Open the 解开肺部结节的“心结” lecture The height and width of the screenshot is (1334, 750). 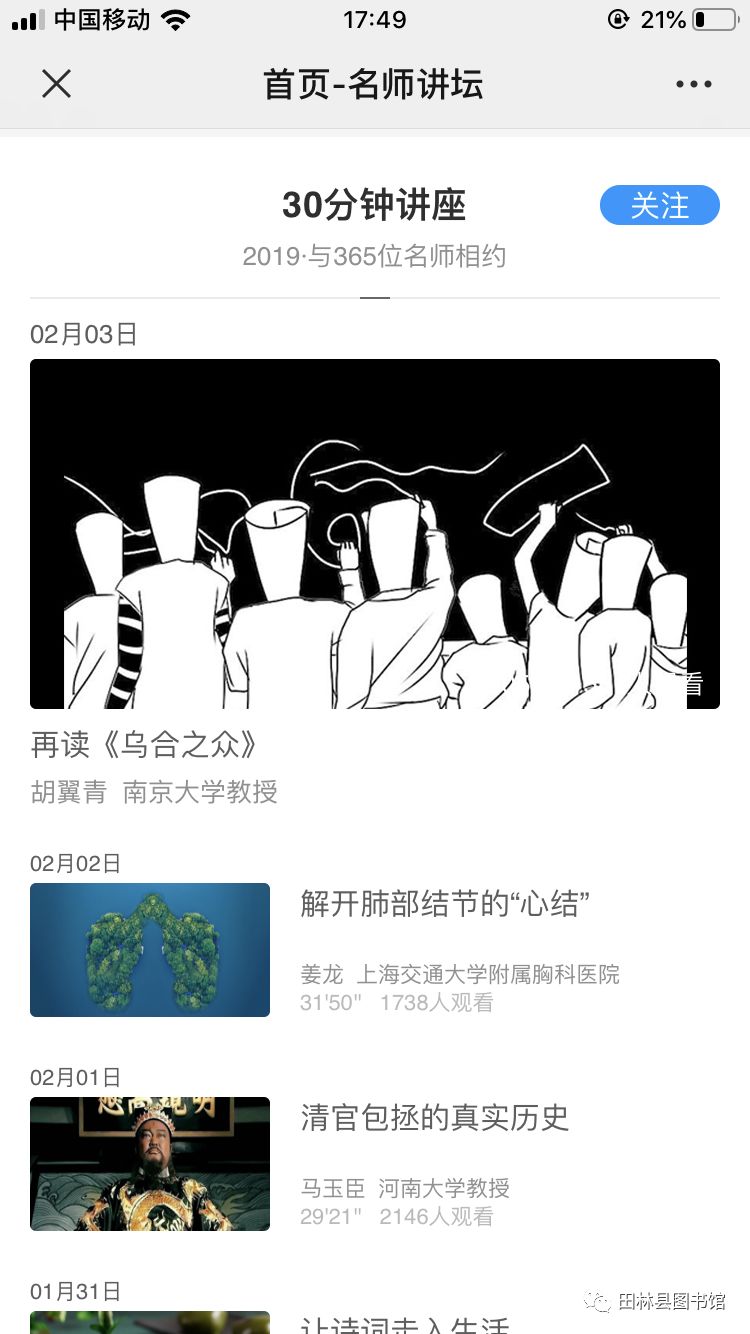click(444, 904)
